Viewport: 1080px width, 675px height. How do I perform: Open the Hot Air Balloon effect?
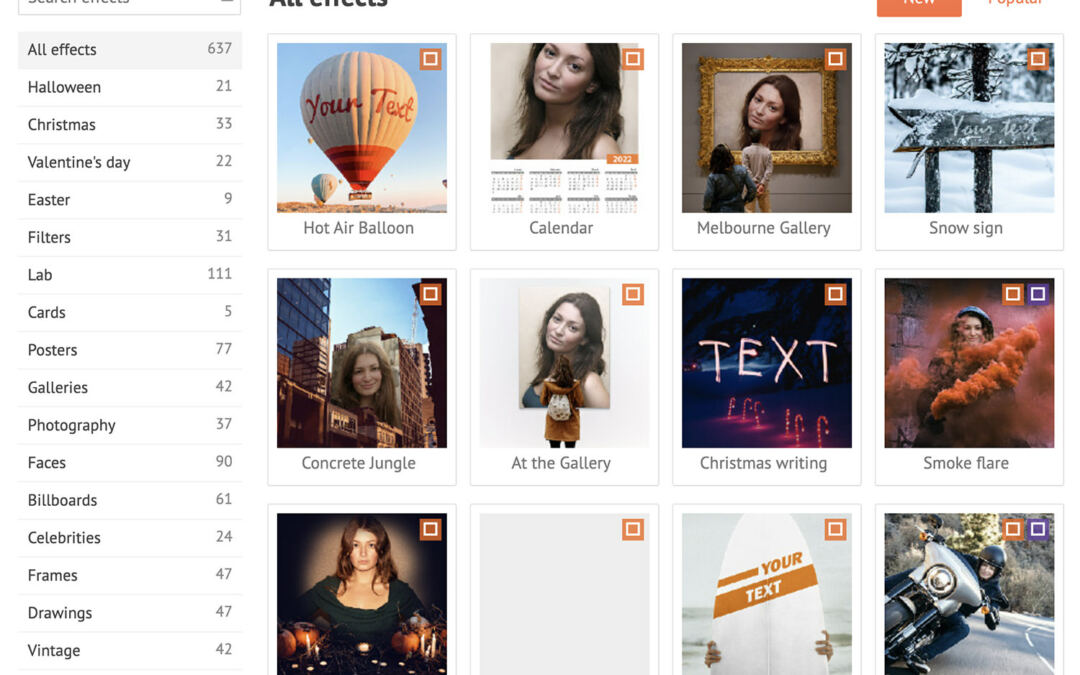point(361,128)
